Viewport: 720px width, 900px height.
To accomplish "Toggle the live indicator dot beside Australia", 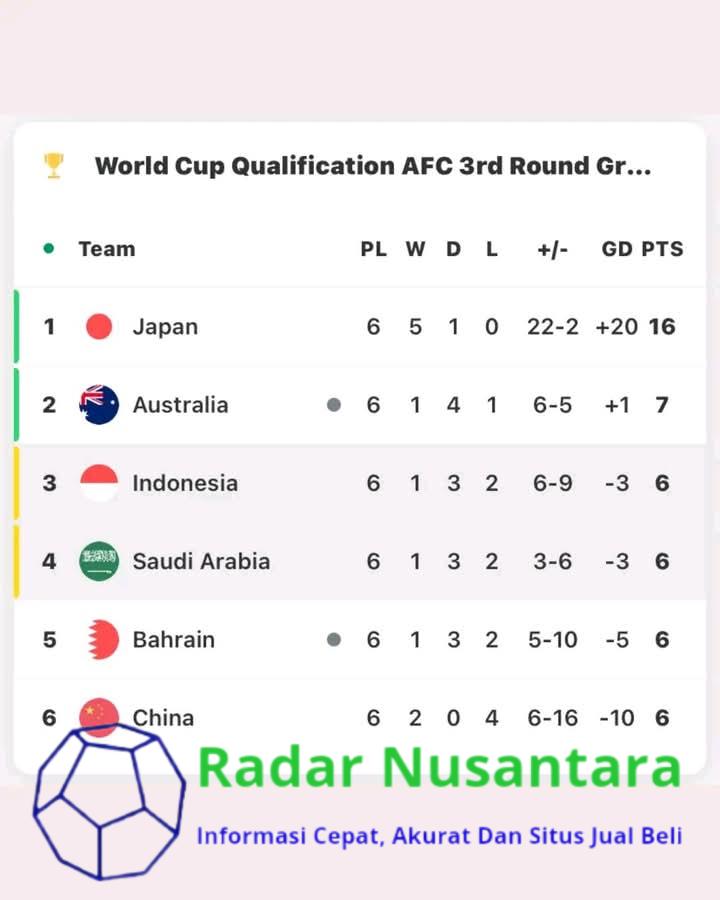I will [334, 404].
